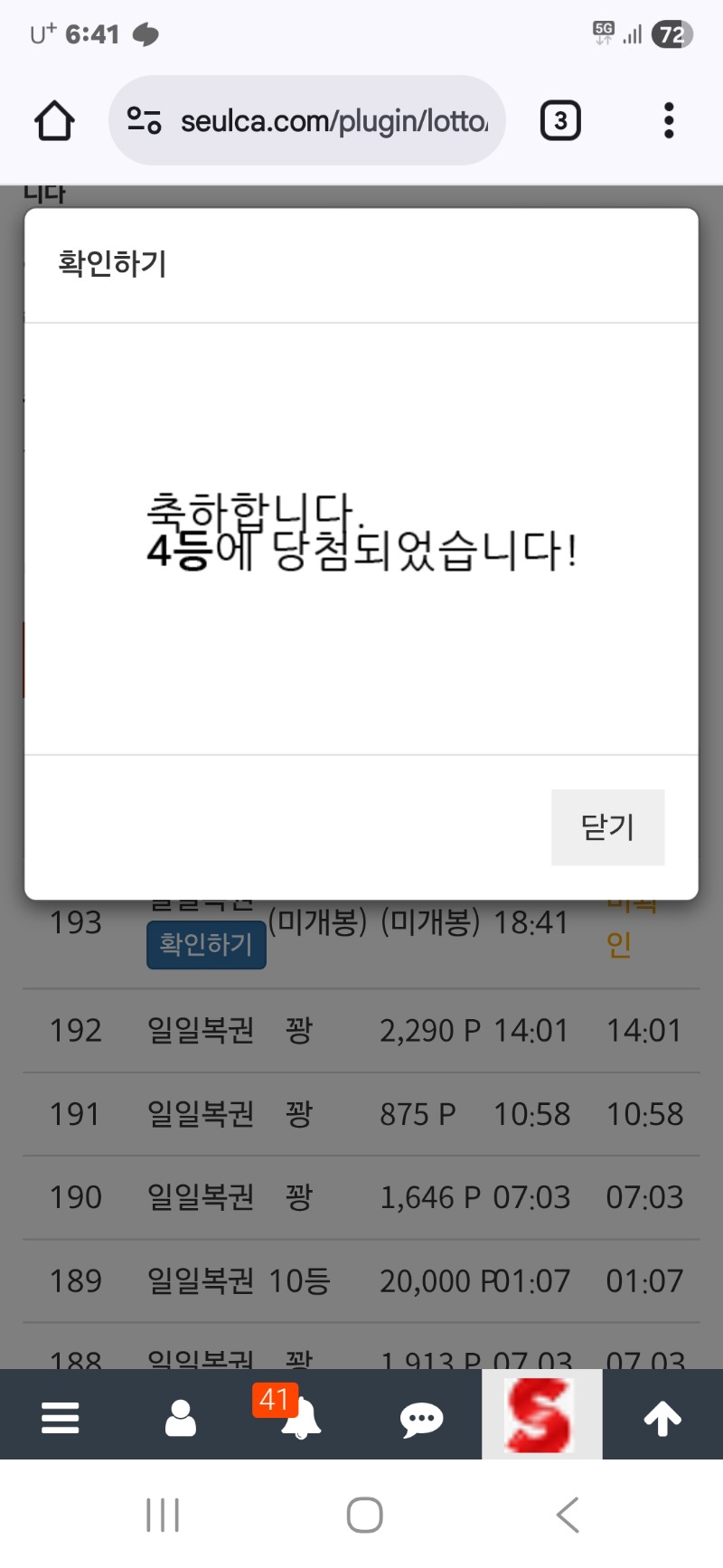Tap the seulca.com address bar
This screenshot has width=723, height=1568.
[x=306, y=120]
